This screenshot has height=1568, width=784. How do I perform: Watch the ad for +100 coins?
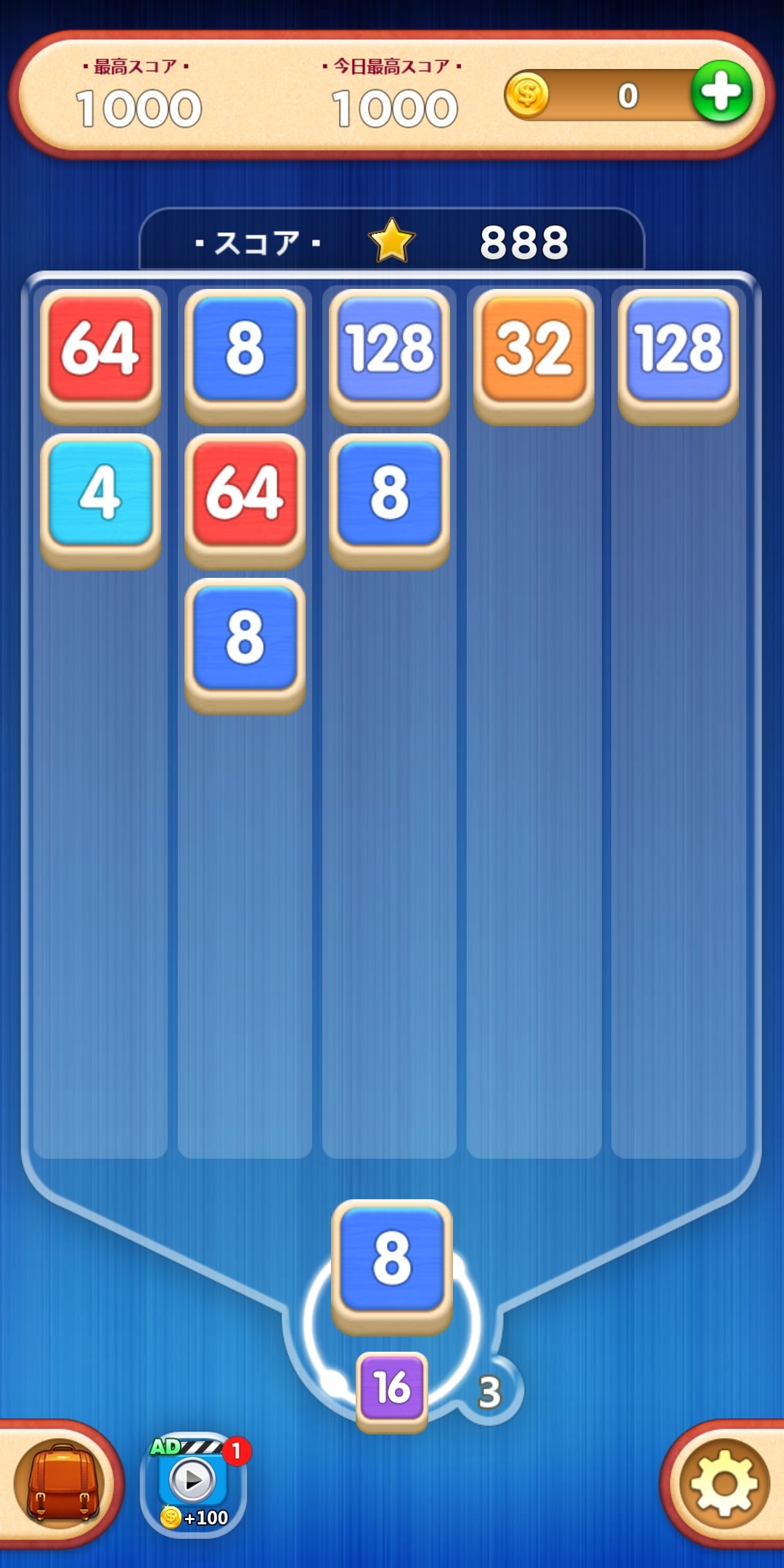click(193, 1485)
